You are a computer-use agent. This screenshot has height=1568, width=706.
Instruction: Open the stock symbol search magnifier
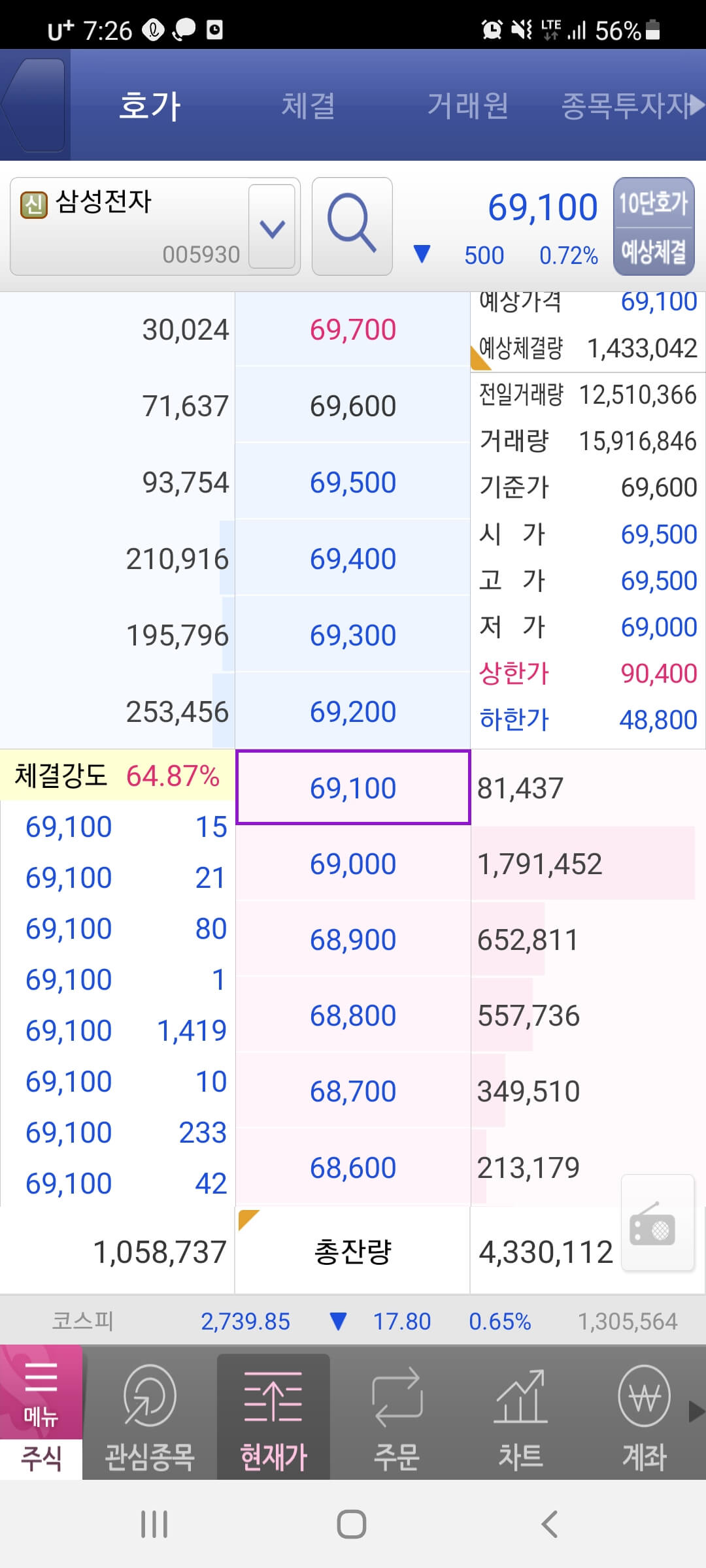click(352, 226)
